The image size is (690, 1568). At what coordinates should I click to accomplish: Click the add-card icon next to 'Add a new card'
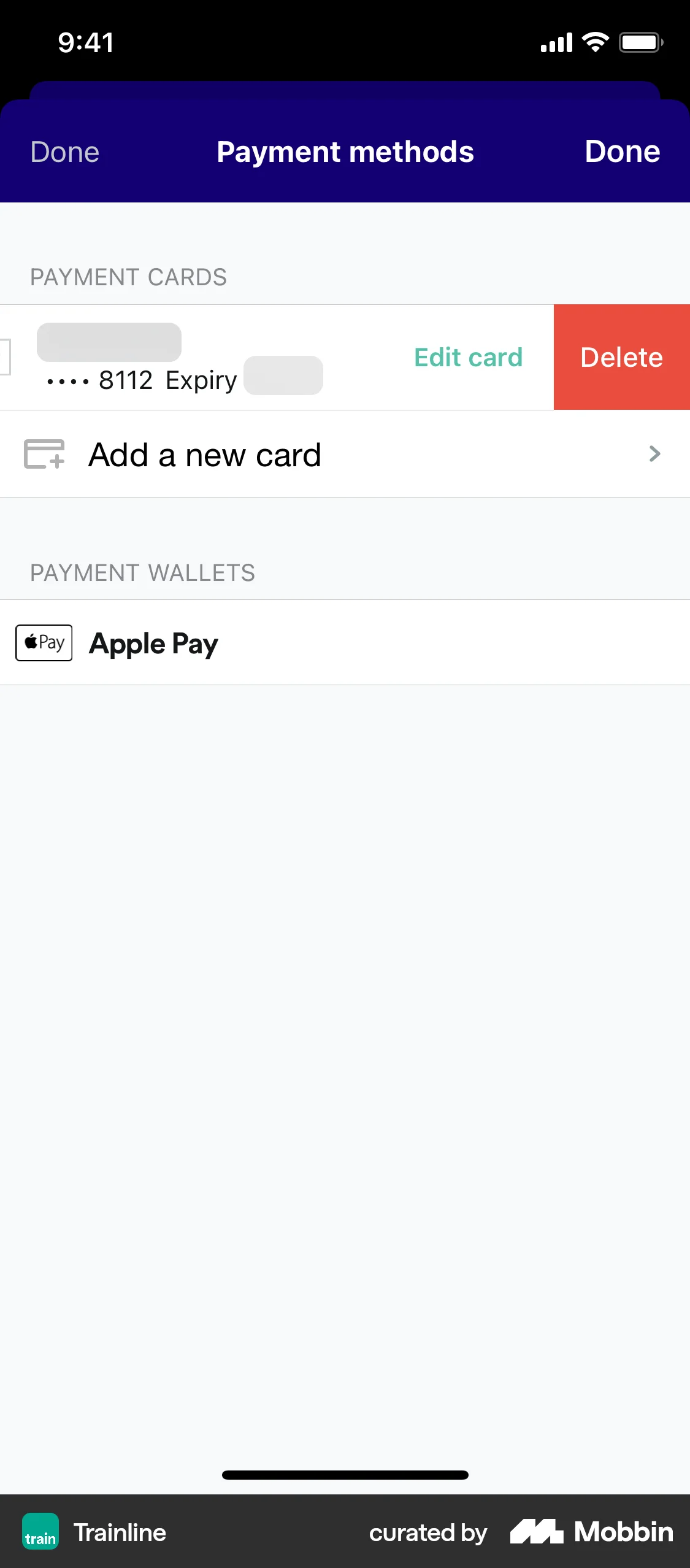click(x=44, y=454)
